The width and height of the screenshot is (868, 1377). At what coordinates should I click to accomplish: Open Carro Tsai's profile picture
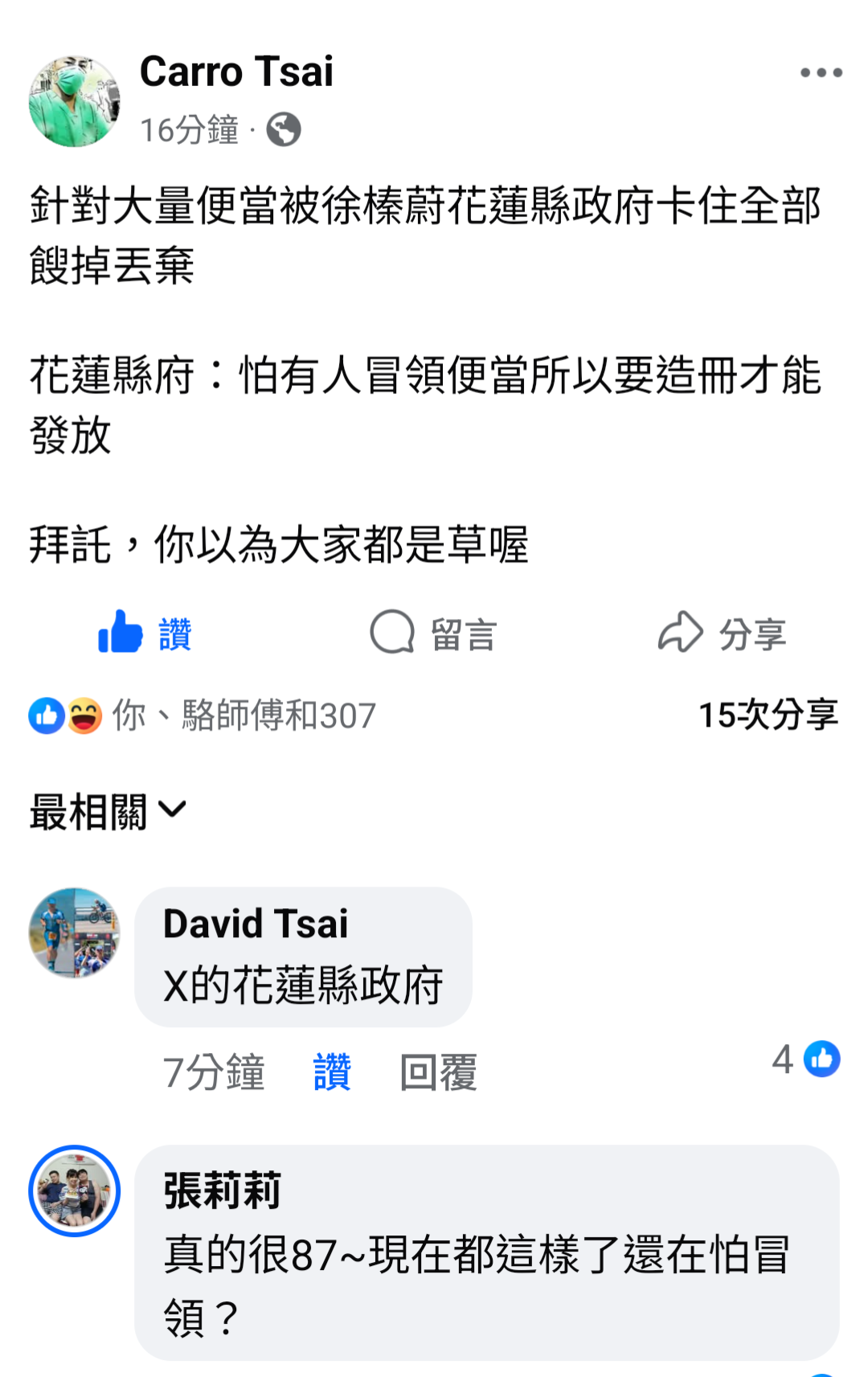click(74, 101)
